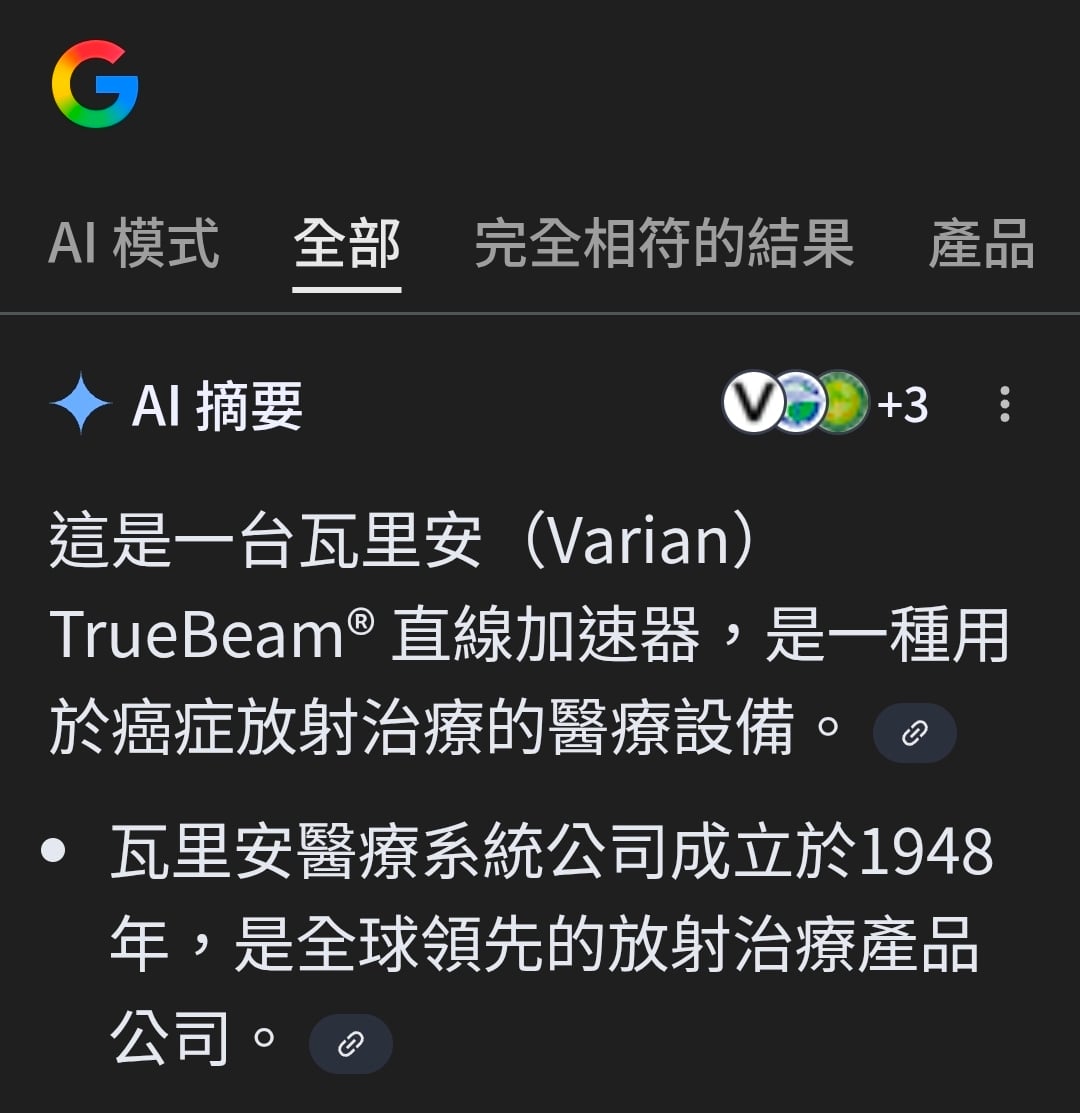Switch to the AI 模式 tab

coord(133,243)
